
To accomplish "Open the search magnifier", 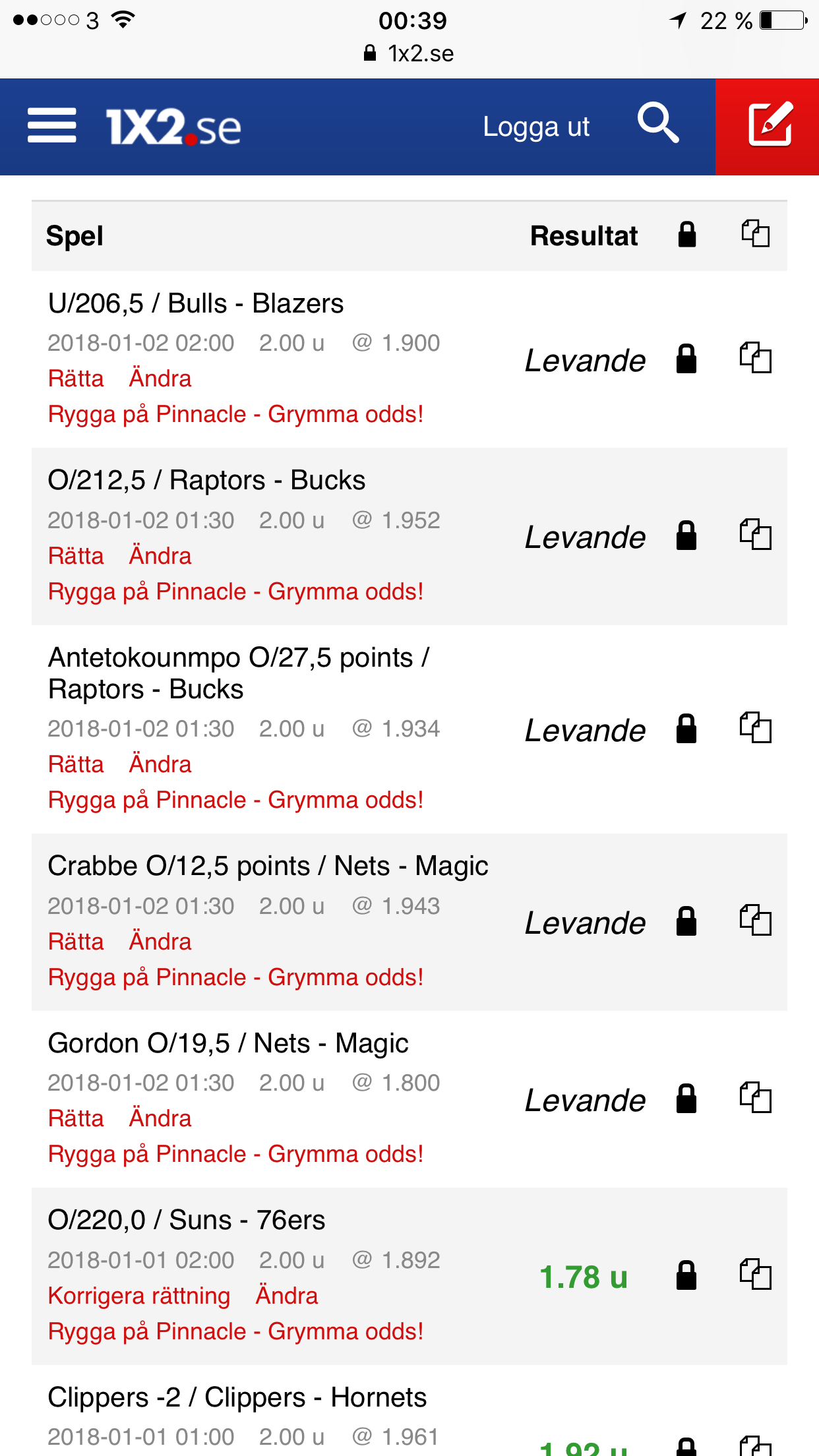I will [657, 123].
